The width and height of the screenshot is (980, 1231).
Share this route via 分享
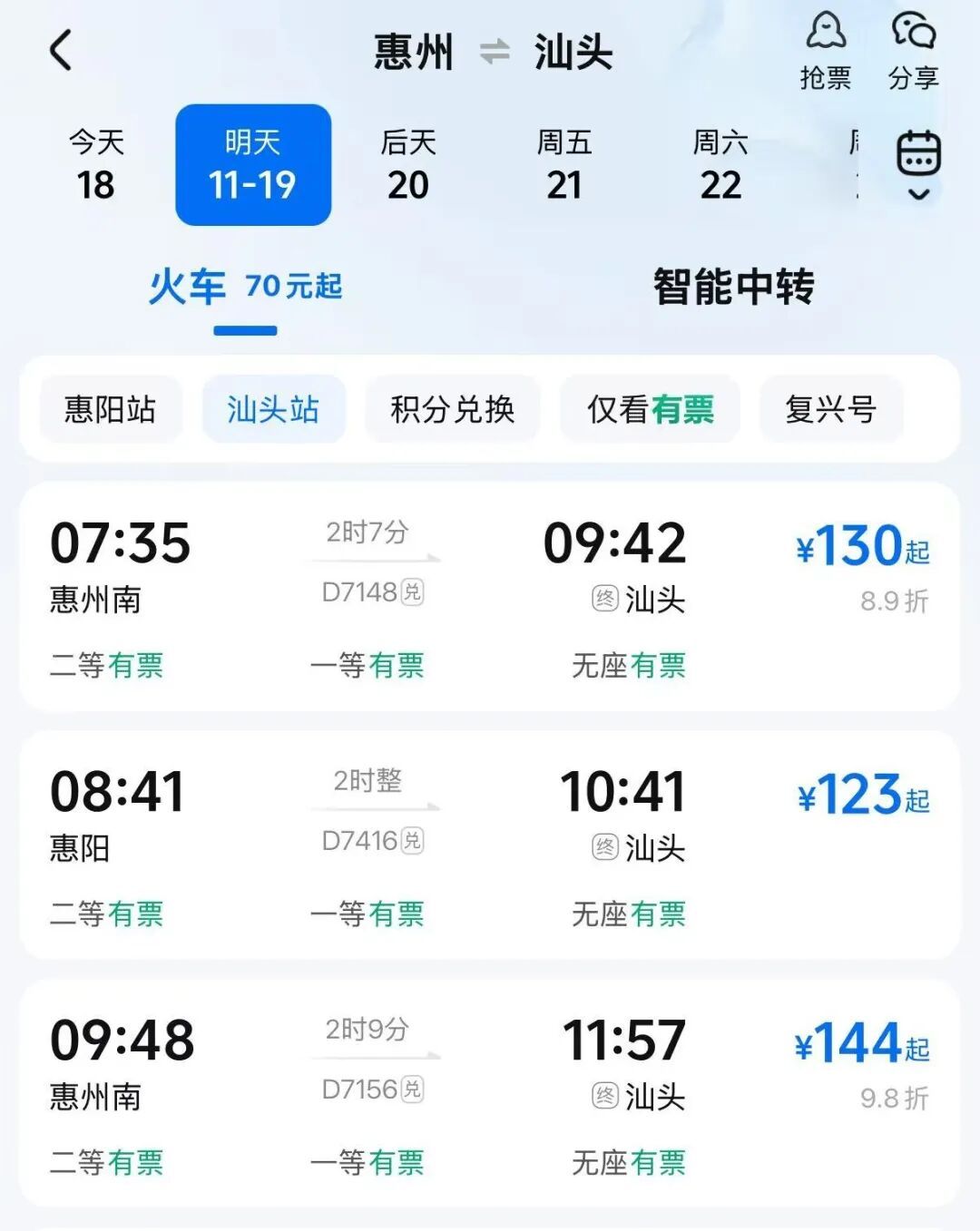[913, 52]
